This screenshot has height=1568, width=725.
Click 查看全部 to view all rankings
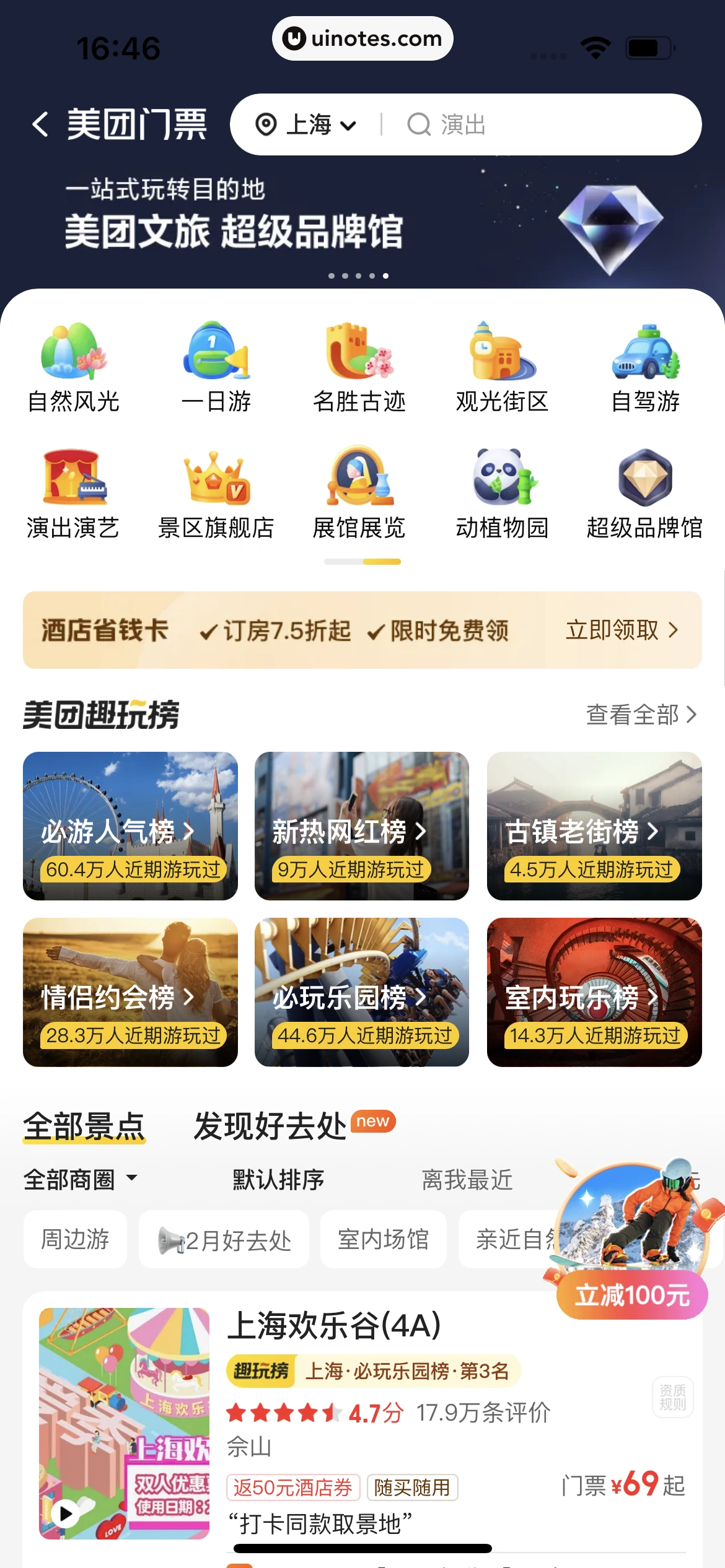pos(633,714)
